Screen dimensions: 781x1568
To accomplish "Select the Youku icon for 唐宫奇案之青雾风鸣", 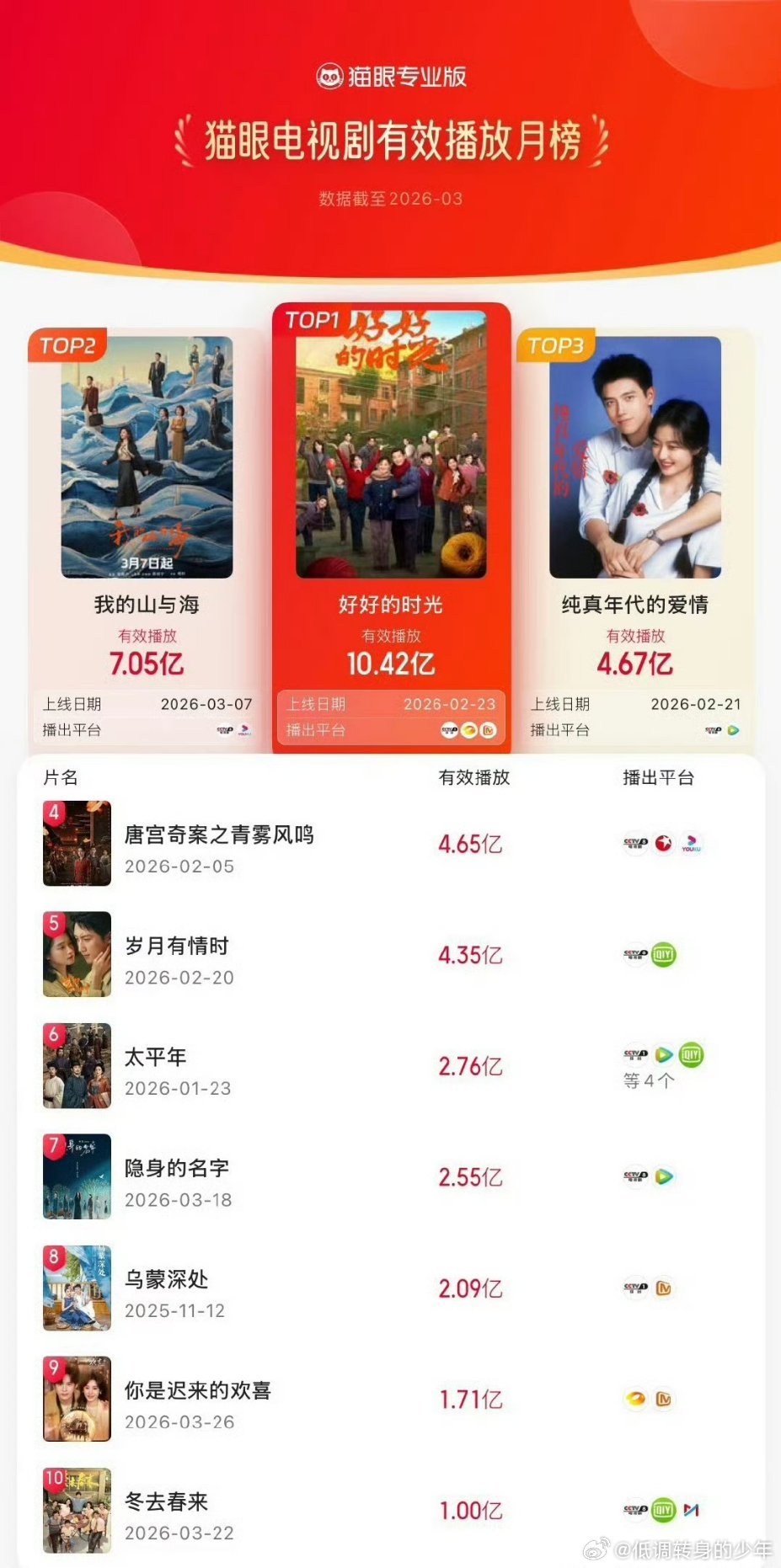I will tap(692, 845).
